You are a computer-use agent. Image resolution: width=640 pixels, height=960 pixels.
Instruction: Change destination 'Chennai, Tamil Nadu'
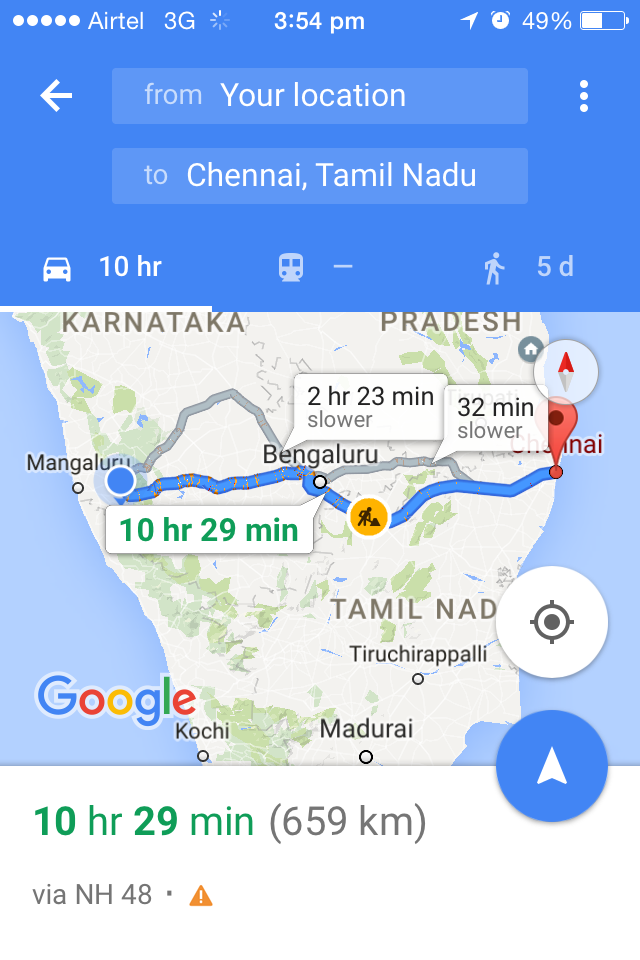tap(319, 176)
